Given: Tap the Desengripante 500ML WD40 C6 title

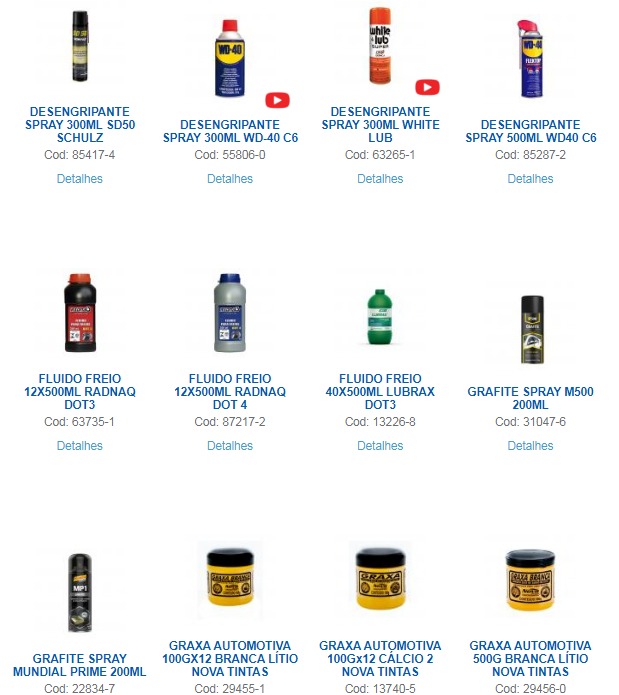Looking at the screenshot, I should coord(530,131).
